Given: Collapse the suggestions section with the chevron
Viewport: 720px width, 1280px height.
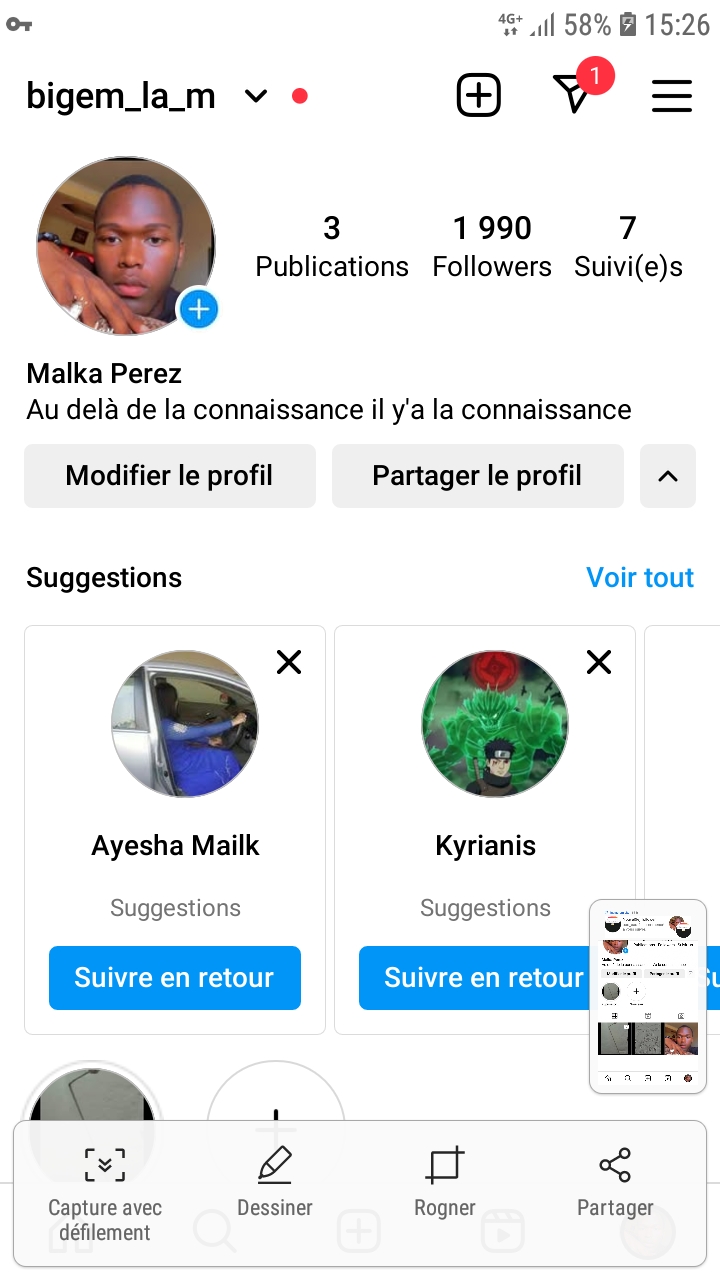Looking at the screenshot, I should click(x=668, y=476).
